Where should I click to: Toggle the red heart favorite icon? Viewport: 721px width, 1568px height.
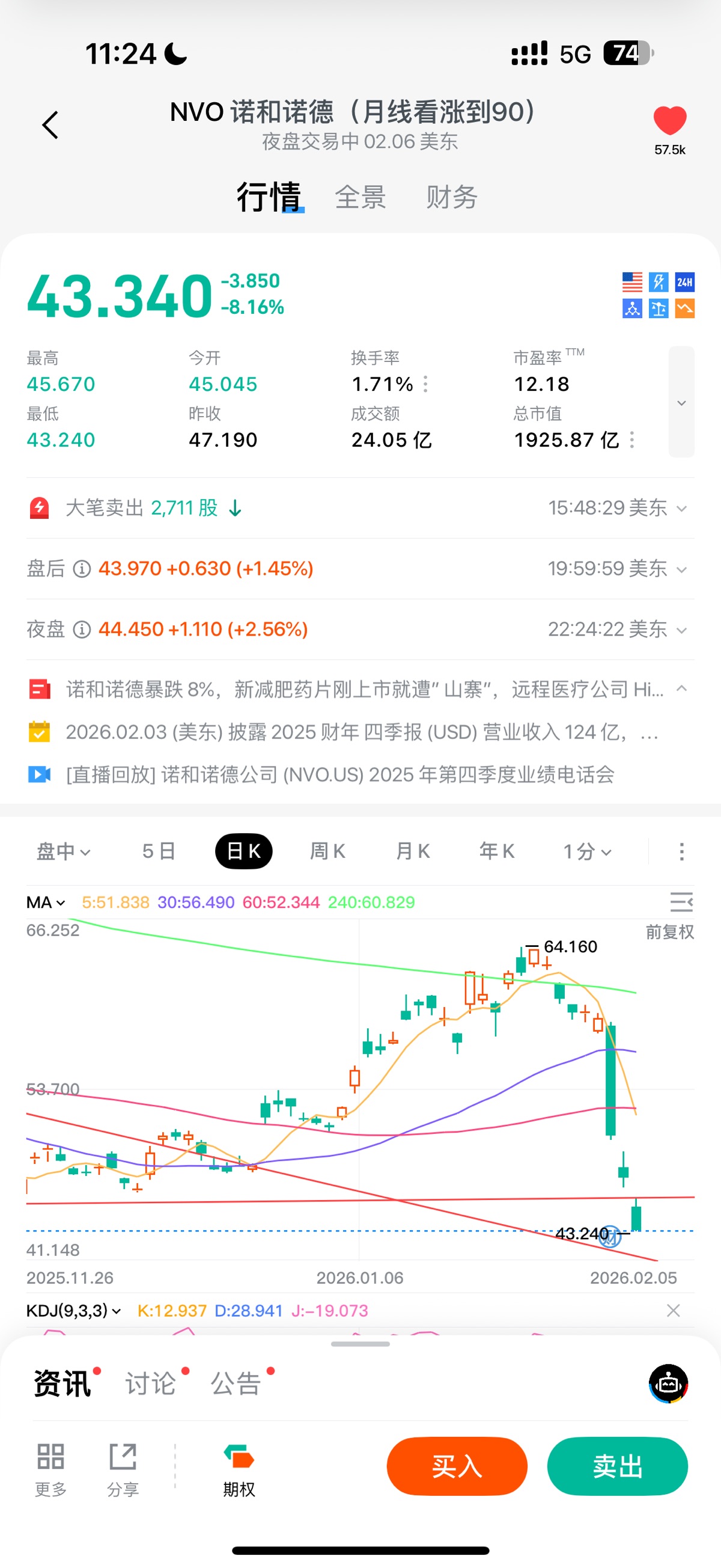669,120
